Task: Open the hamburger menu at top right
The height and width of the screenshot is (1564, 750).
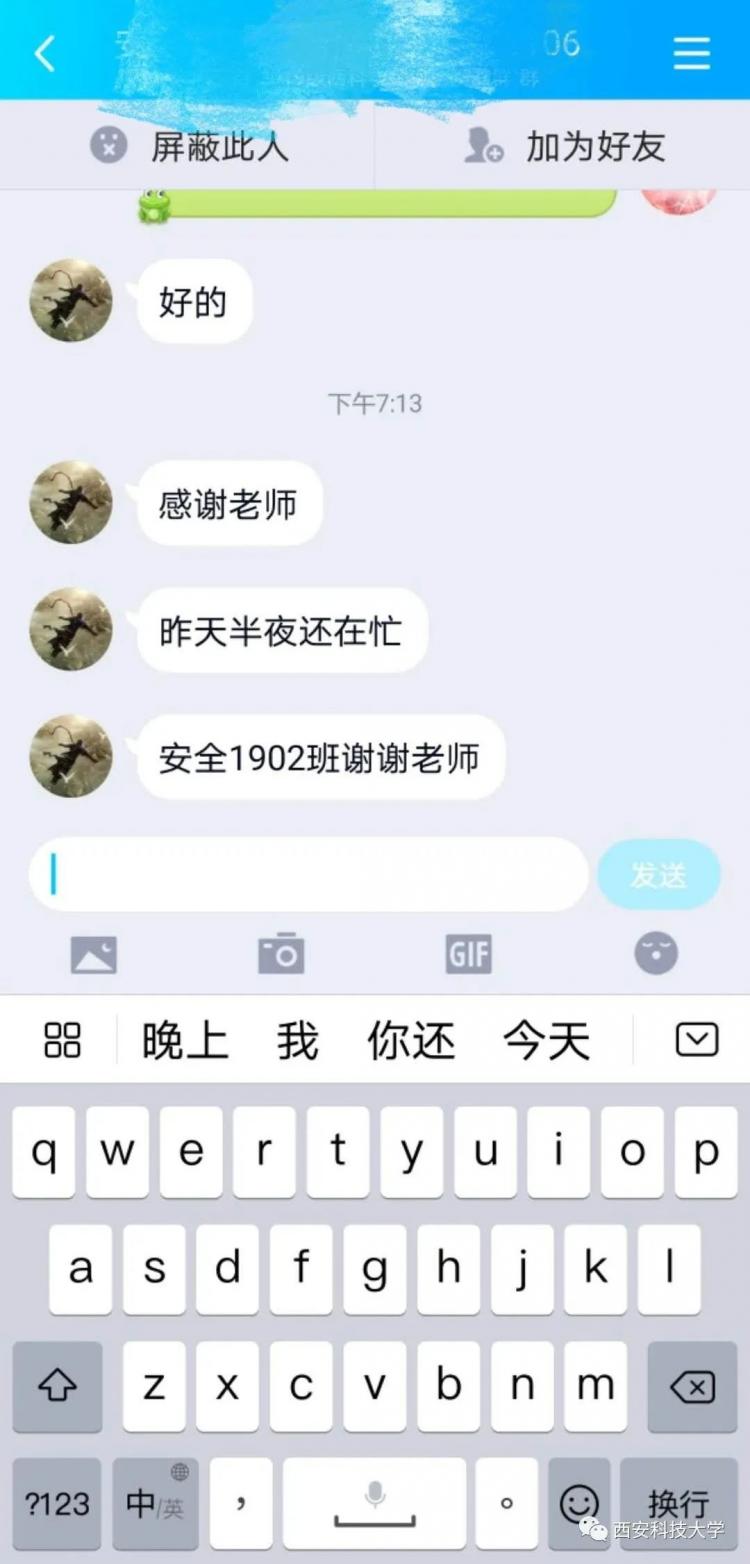Action: (691, 53)
